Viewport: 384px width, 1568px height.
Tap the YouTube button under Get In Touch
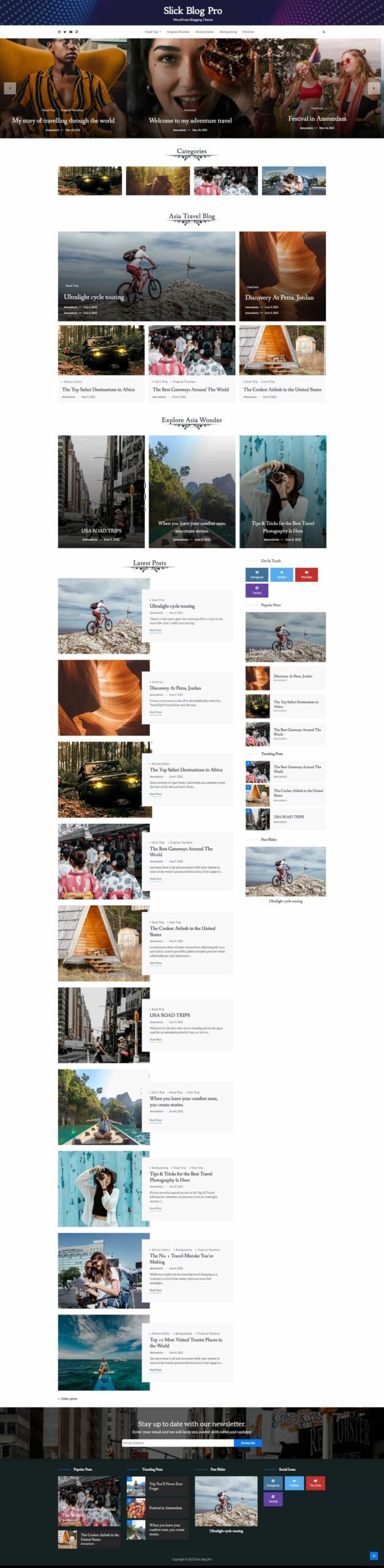coord(306,575)
